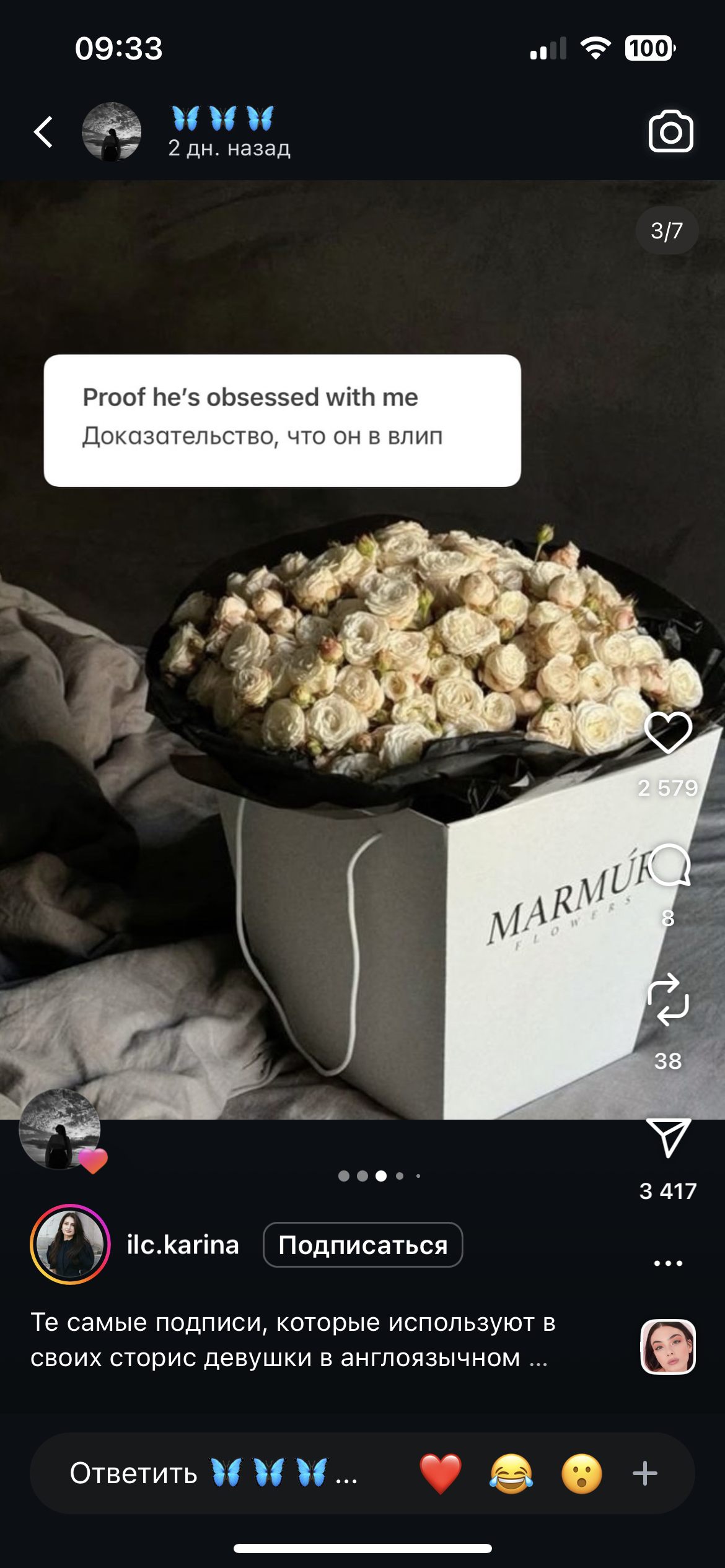React with the surprised face emoji

[582, 1473]
